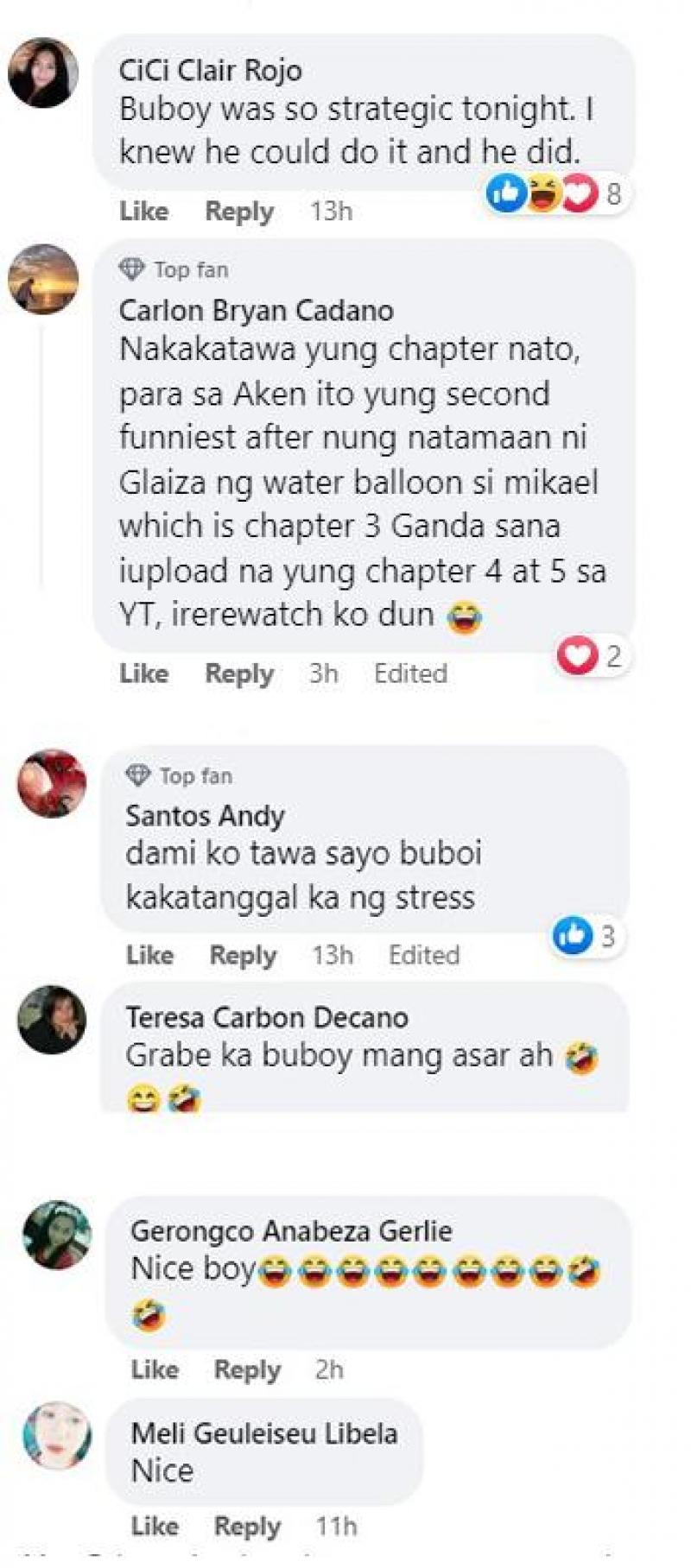This screenshot has width=691, height=1568.
Task: Like Meli Geuleiseu Libela's comment
Action: pos(155,1527)
